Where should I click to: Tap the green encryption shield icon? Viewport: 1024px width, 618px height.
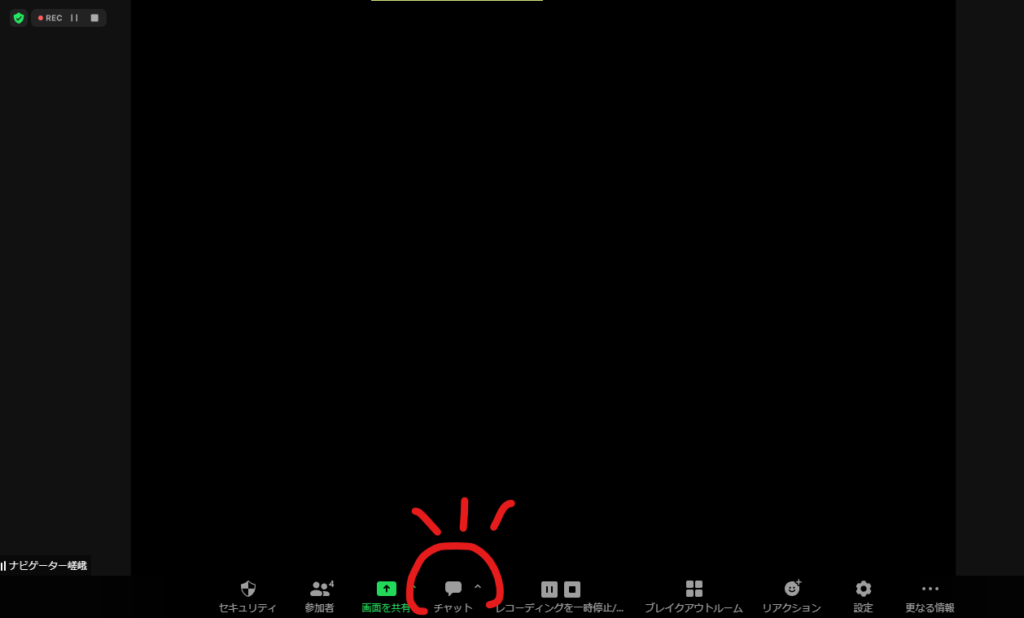(18, 18)
